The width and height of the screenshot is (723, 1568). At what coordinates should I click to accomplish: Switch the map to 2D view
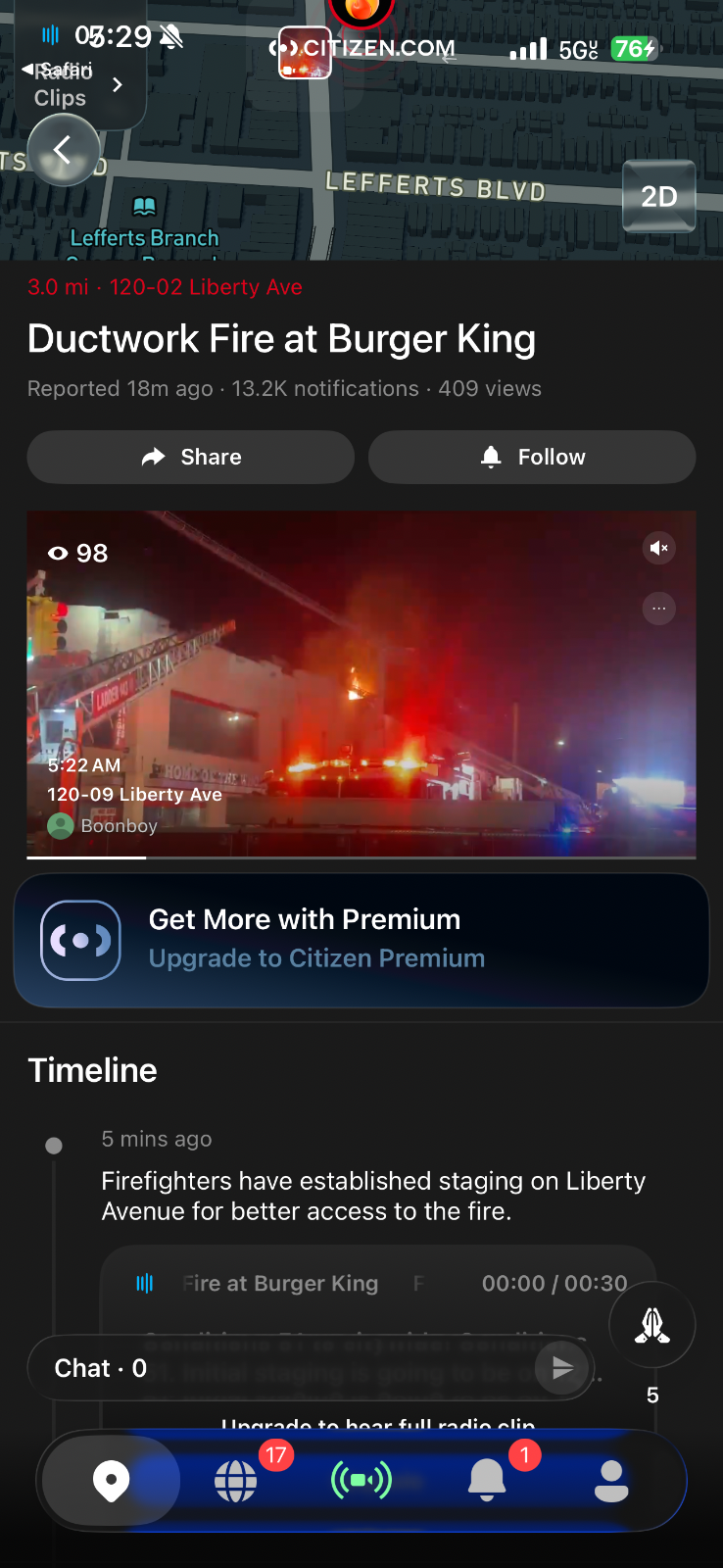pyautogui.click(x=658, y=197)
